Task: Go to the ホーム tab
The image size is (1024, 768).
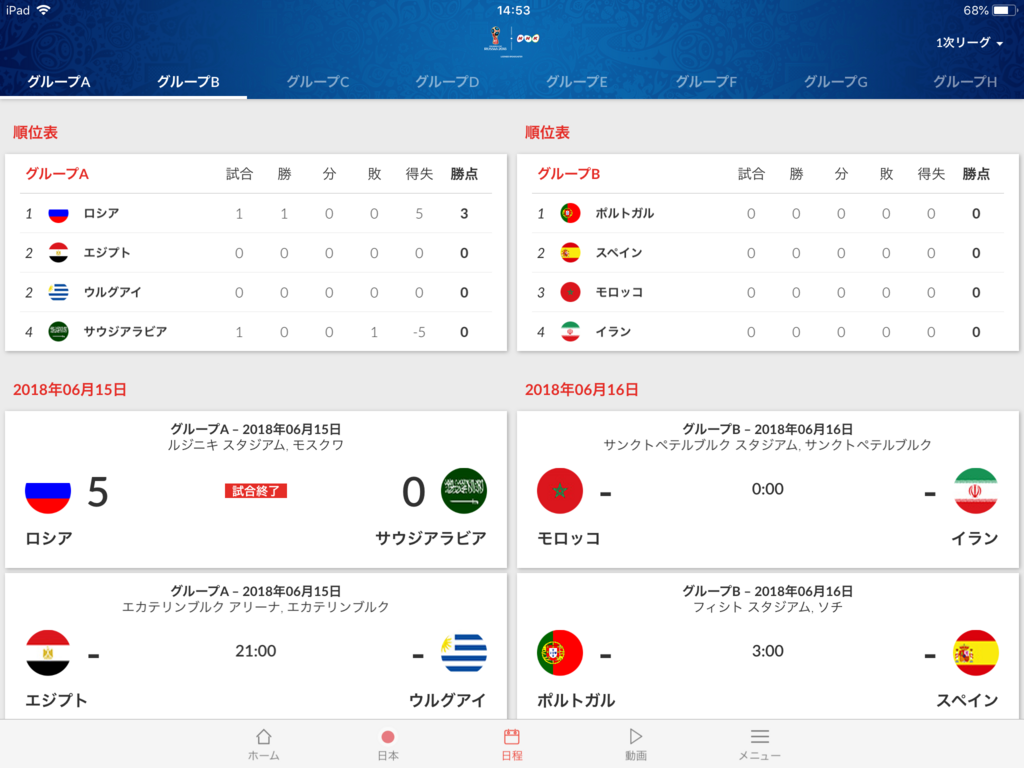Action: click(x=263, y=744)
